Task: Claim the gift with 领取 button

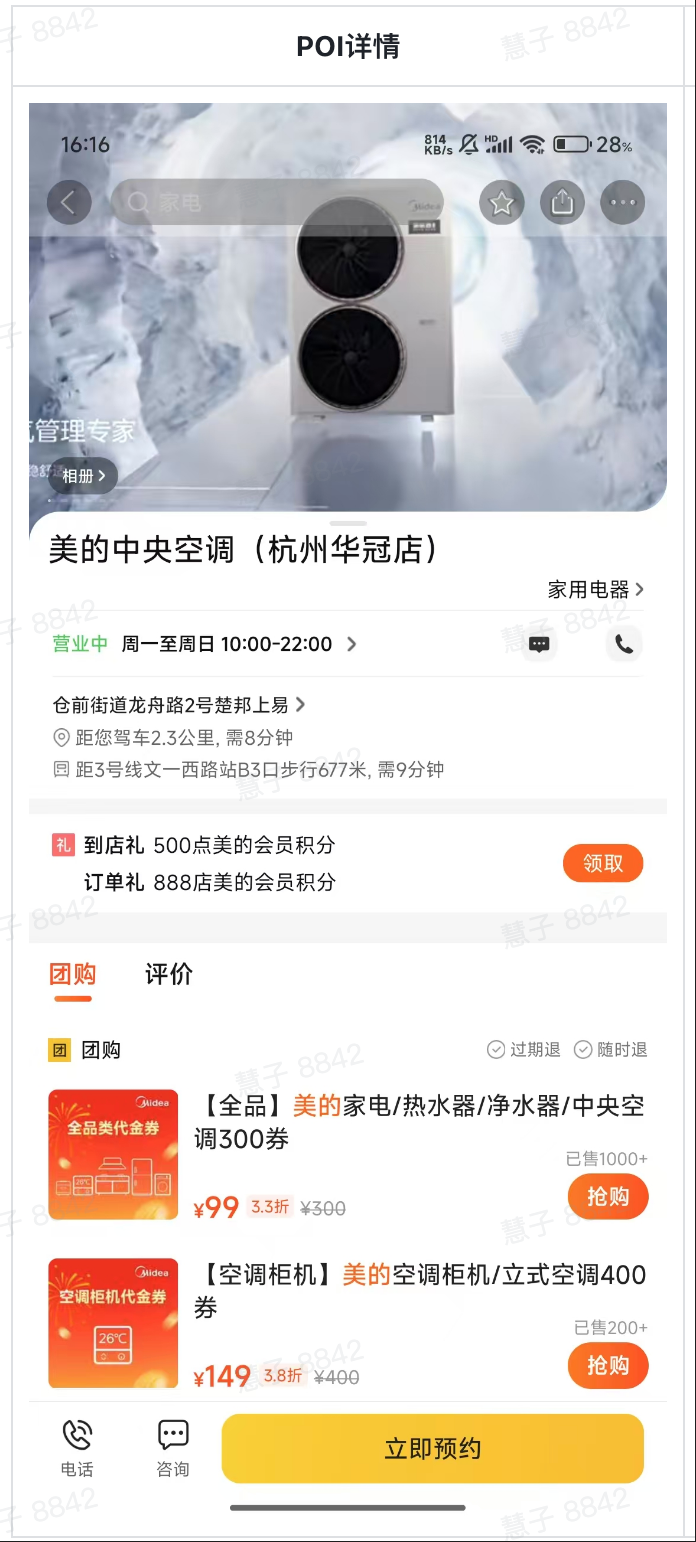Action: click(602, 863)
